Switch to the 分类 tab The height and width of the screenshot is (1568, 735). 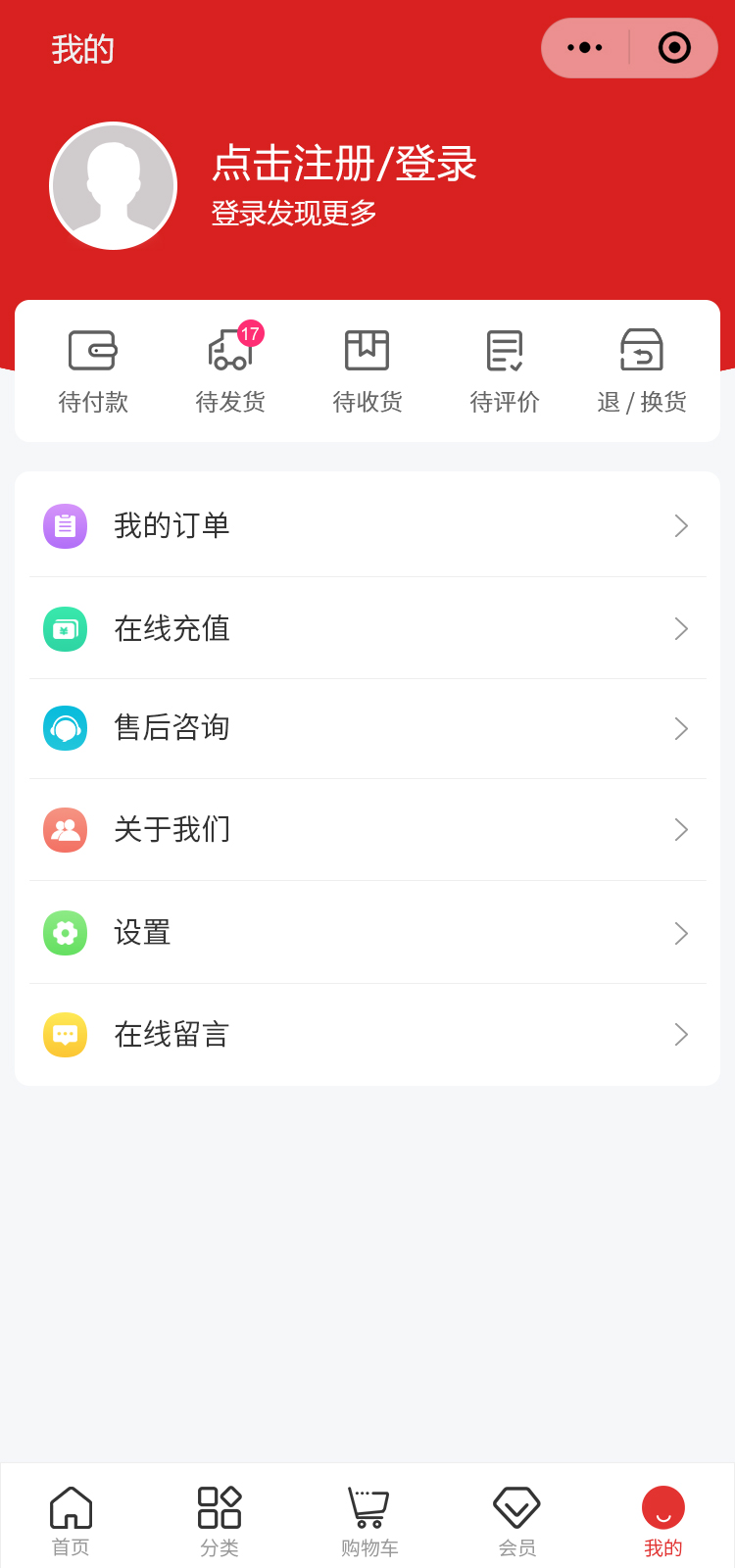pos(220,1519)
